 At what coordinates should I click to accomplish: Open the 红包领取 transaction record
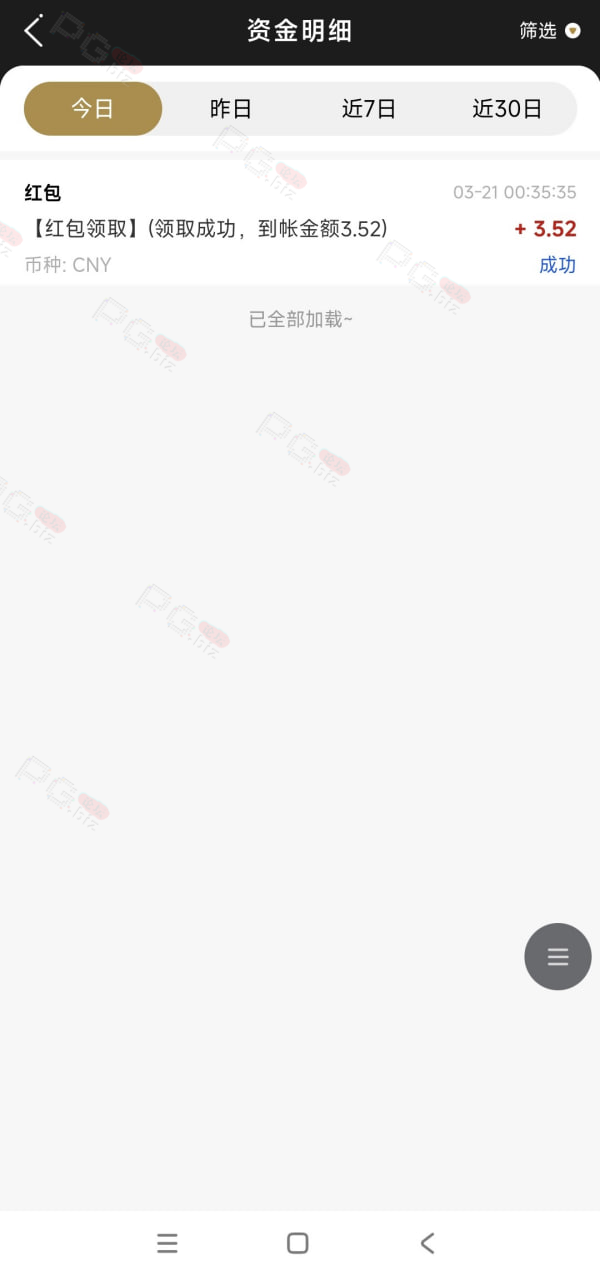pyautogui.click(x=300, y=228)
